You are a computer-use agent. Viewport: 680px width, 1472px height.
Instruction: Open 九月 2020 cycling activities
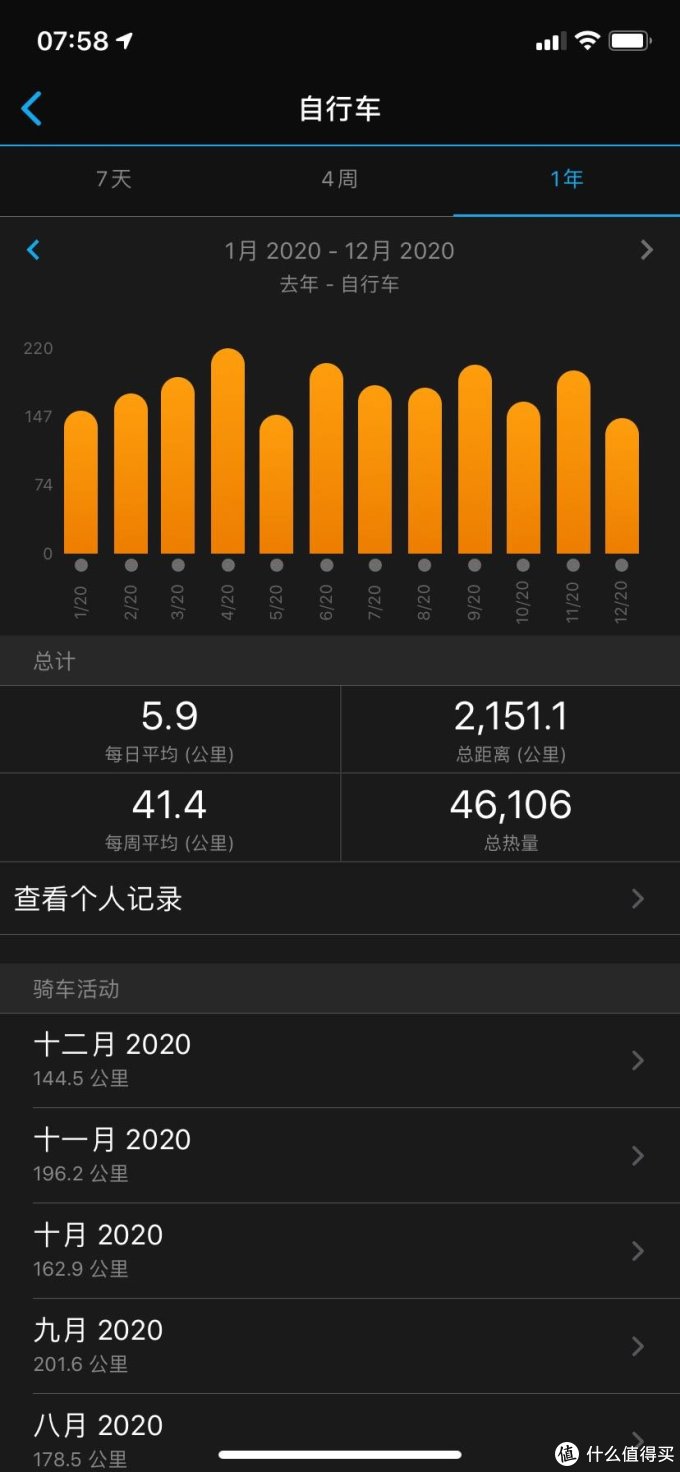tap(340, 1345)
